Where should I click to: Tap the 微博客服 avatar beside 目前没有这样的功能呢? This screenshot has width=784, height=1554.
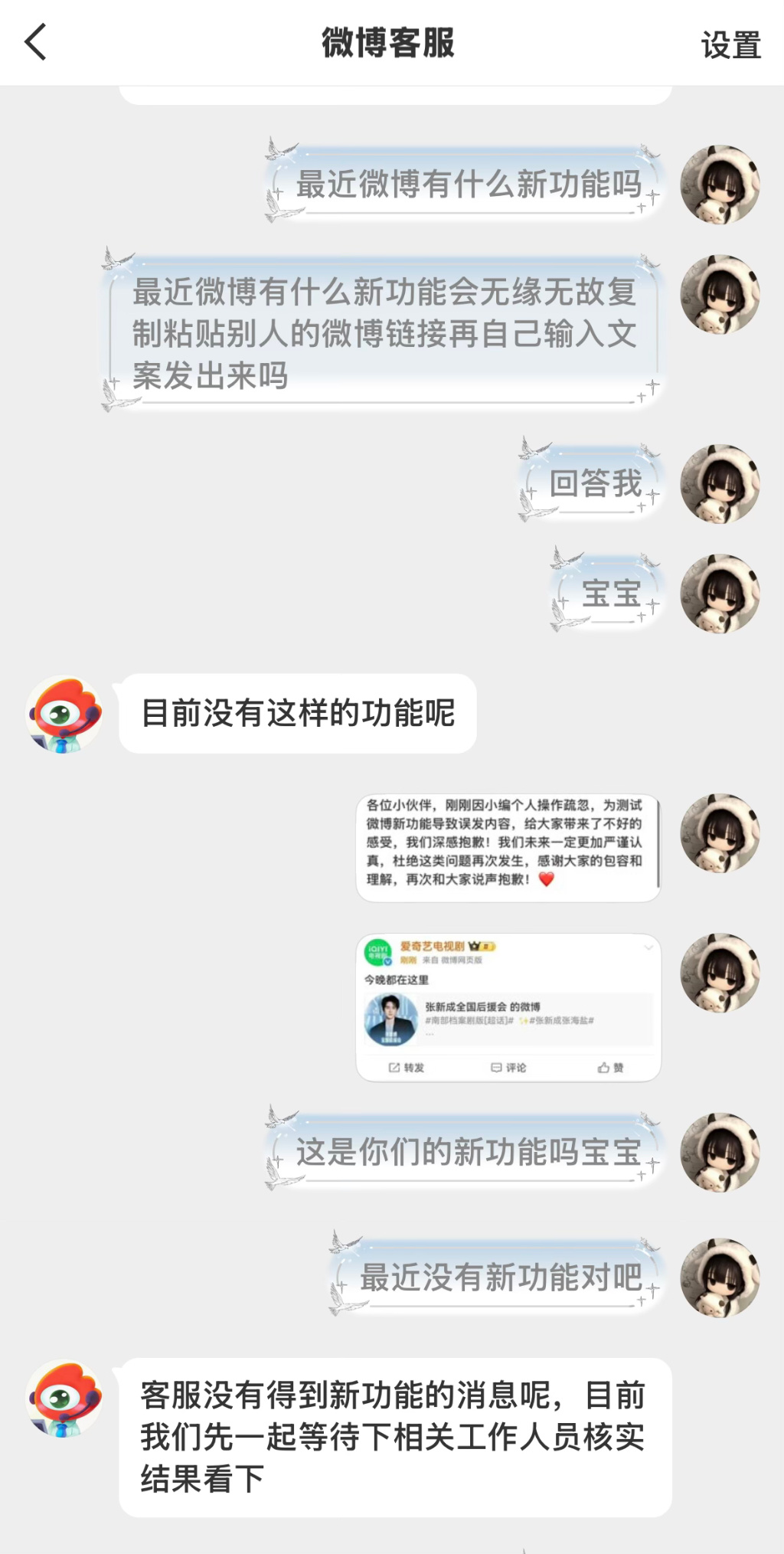pos(64,714)
